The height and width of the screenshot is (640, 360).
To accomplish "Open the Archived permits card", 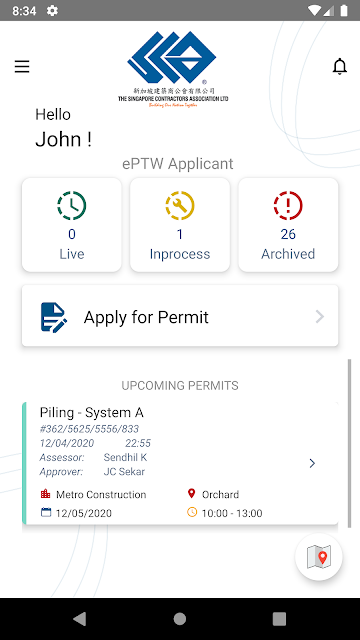I will click(288, 225).
